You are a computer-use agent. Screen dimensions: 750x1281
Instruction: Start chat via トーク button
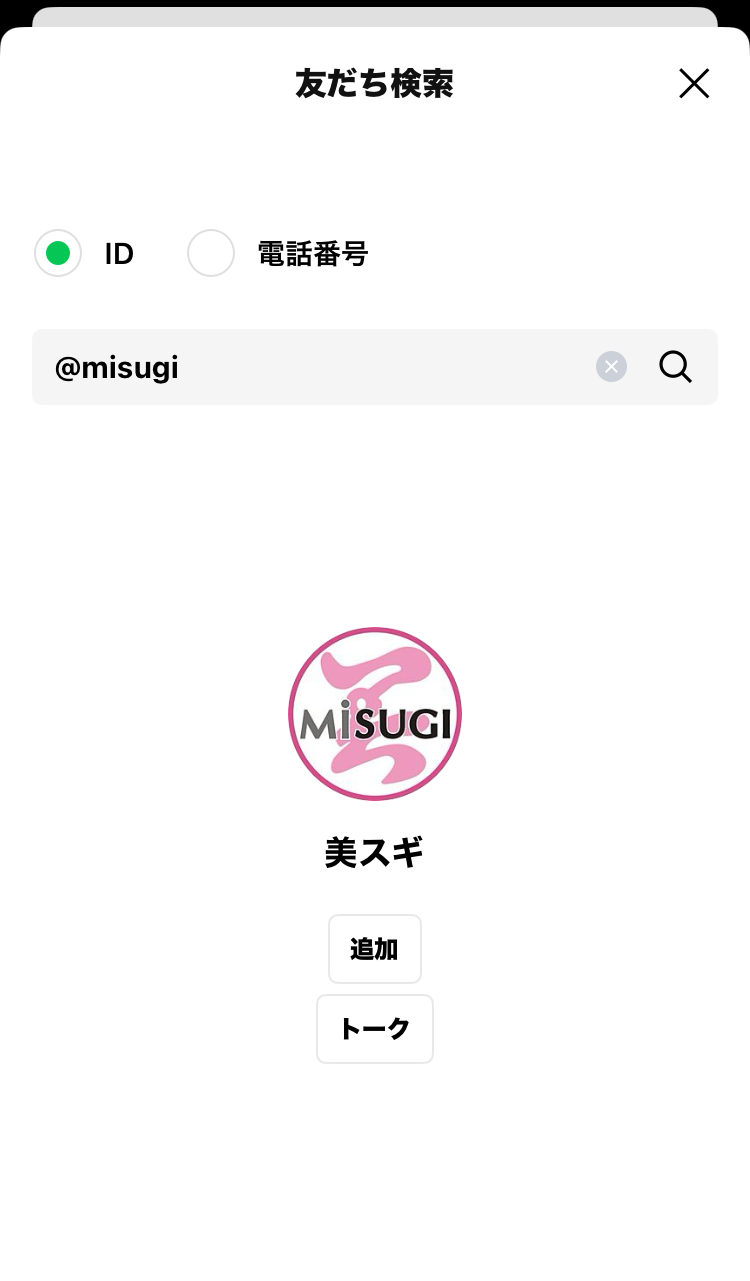(375, 1029)
